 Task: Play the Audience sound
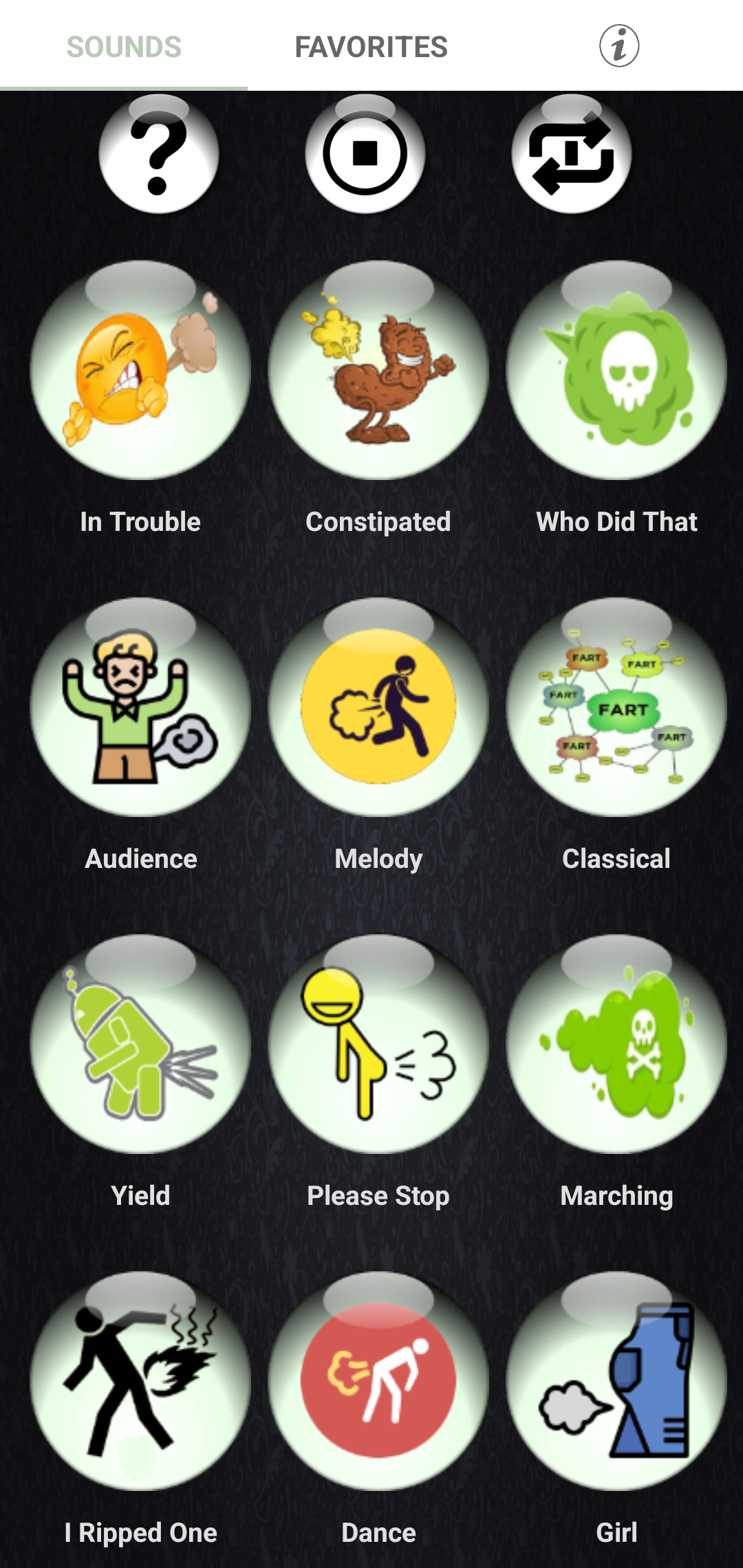pyautogui.click(x=140, y=708)
